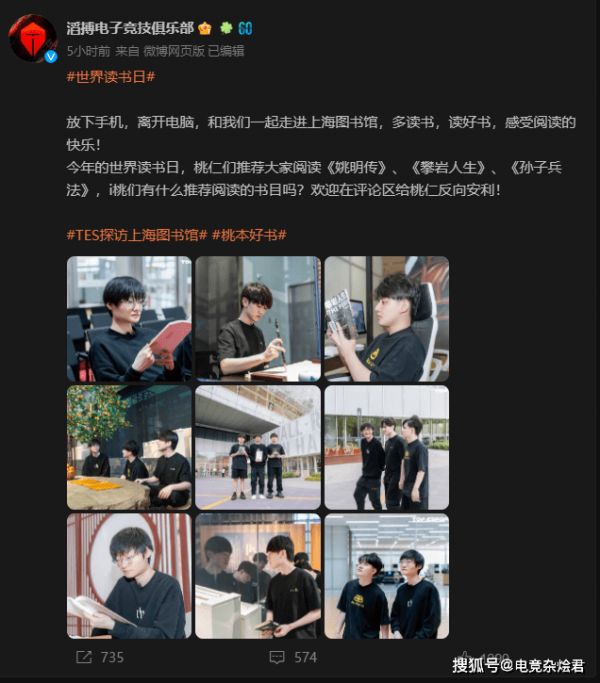Open photo of player in gaming chair
The width and height of the screenshot is (600, 683).
click(386, 318)
